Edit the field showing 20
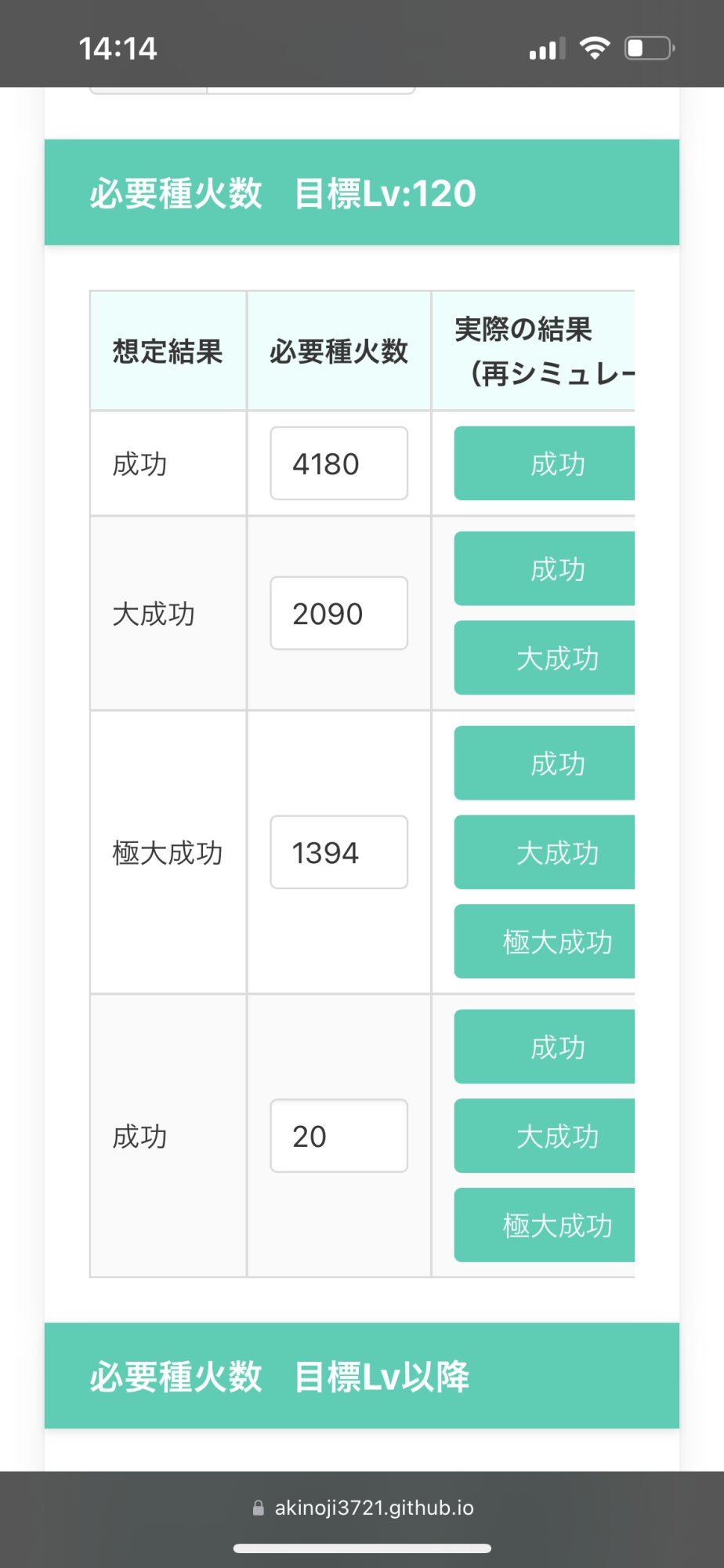 [x=338, y=1136]
